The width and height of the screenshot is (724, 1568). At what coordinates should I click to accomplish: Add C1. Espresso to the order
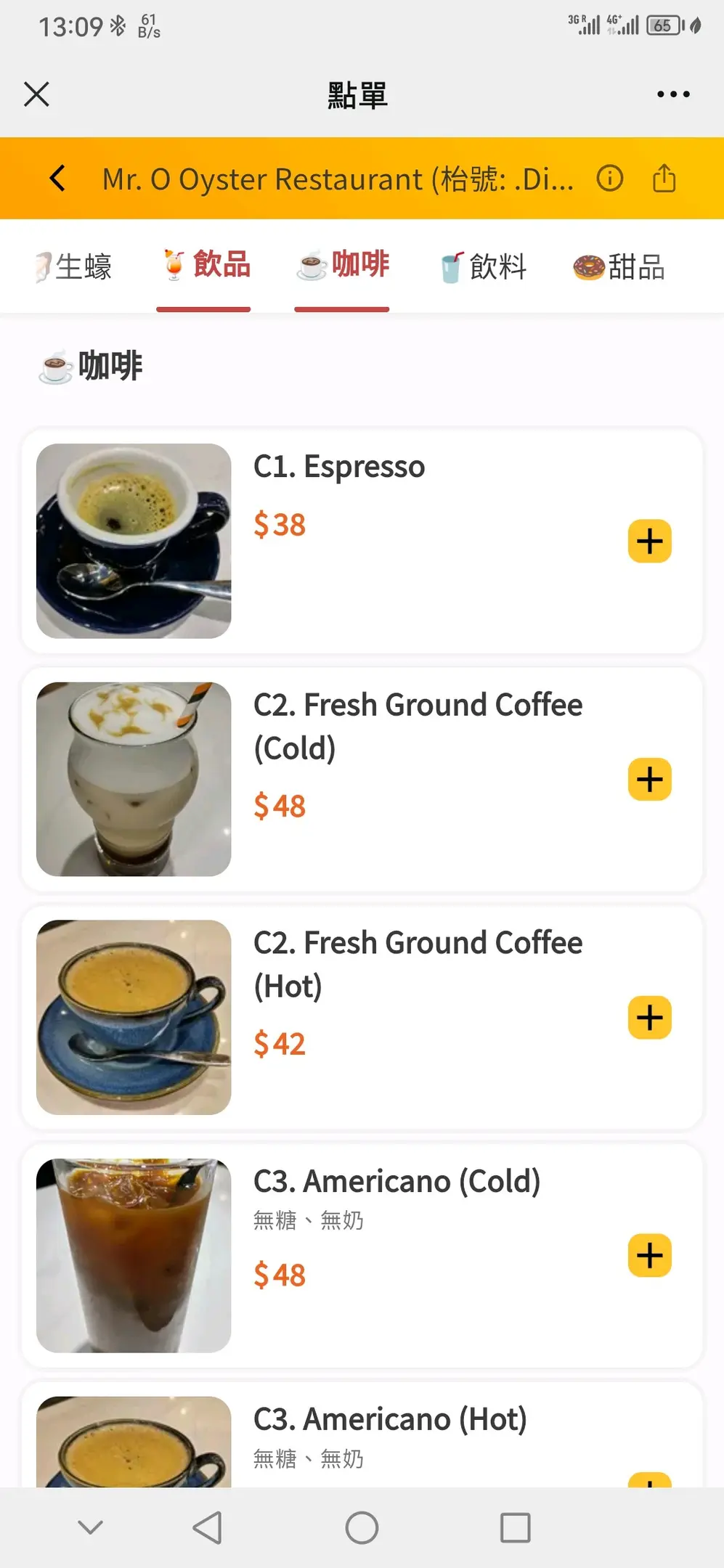pyautogui.click(x=649, y=542)
